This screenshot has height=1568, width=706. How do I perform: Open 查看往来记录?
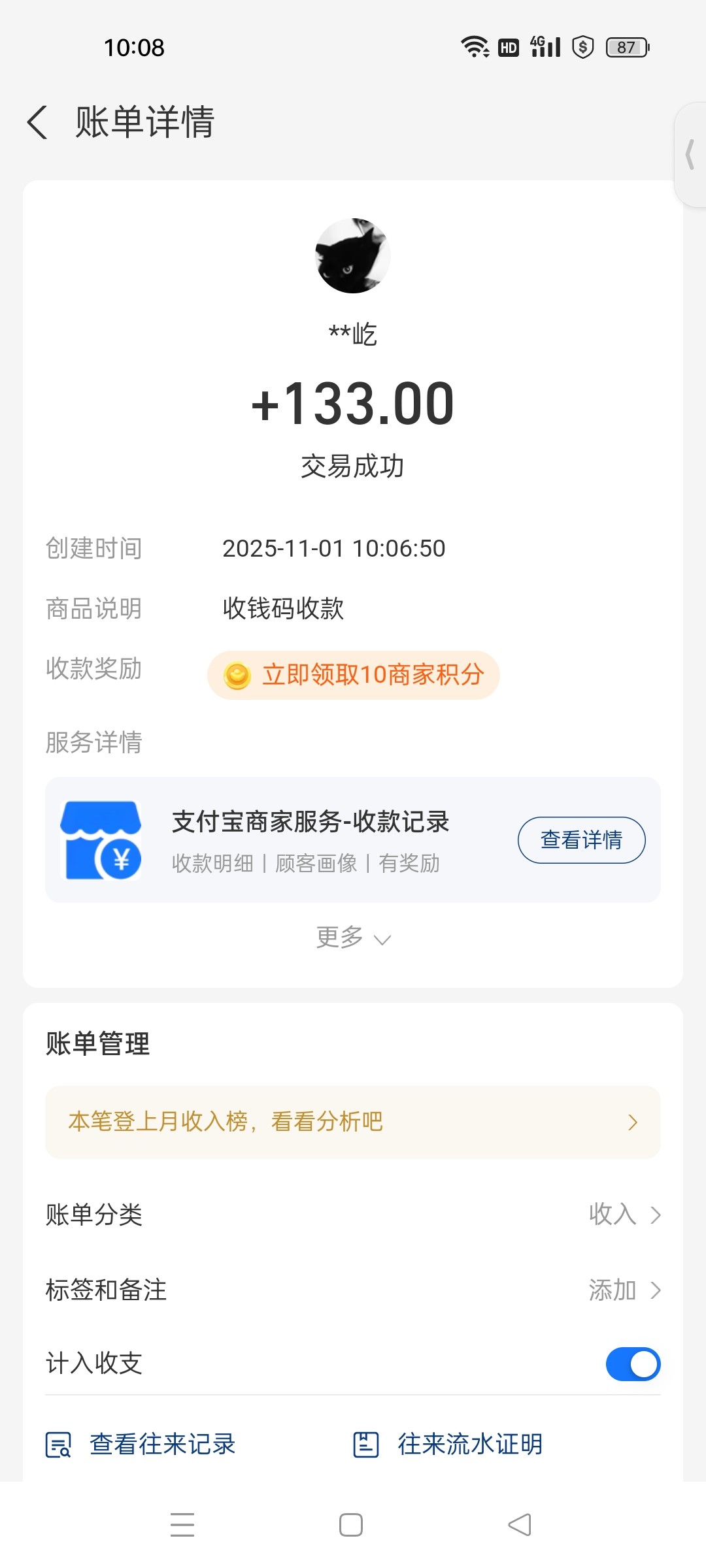[141, 1445]
